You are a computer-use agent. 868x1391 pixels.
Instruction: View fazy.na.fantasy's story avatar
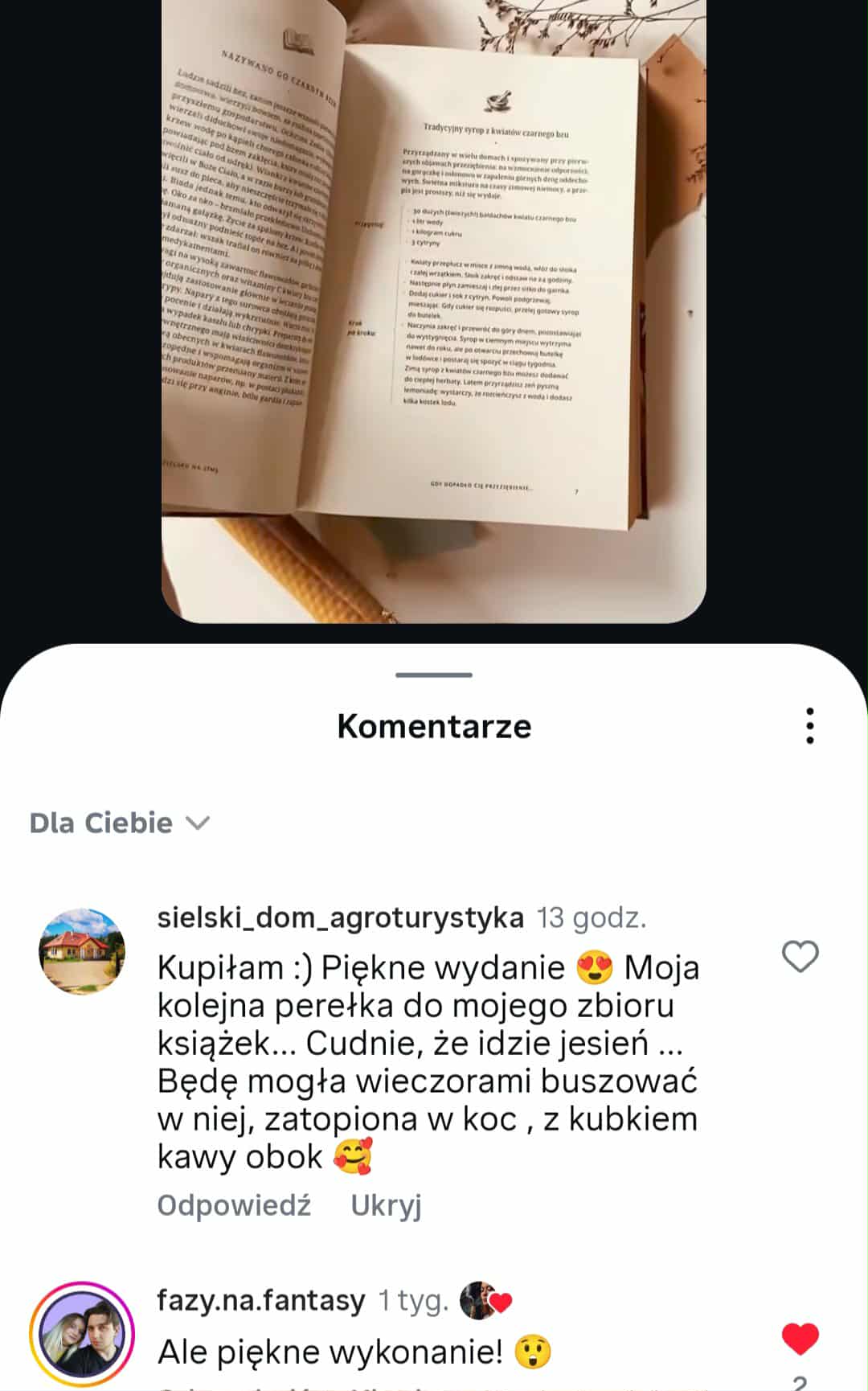pos(82,1333)
